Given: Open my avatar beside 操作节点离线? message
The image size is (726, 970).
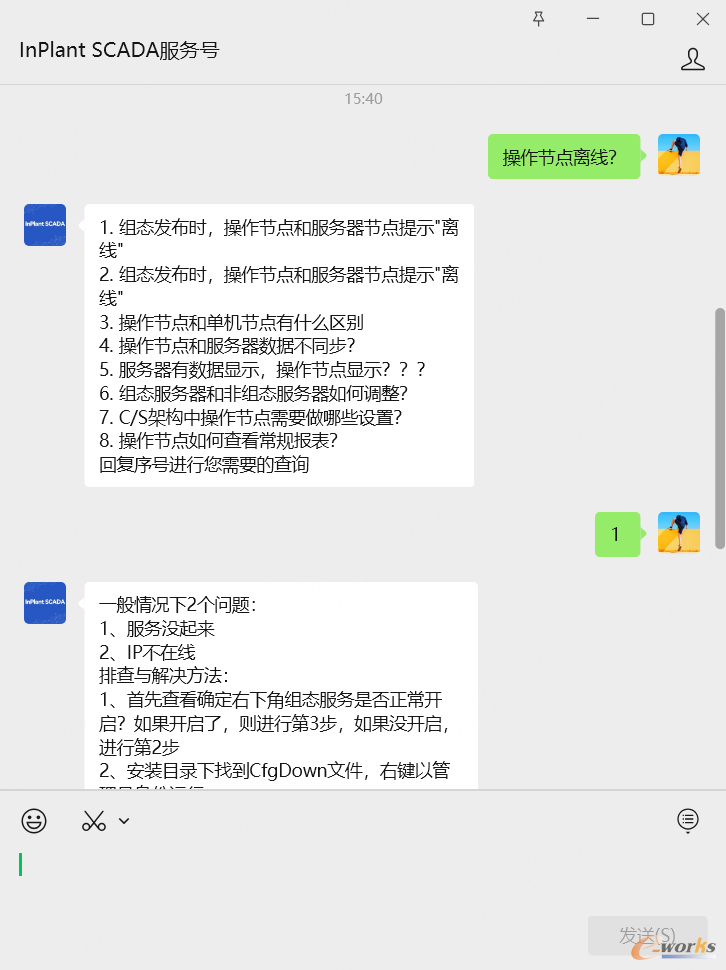Looking at the screenshot, I should tap(679, 155).
